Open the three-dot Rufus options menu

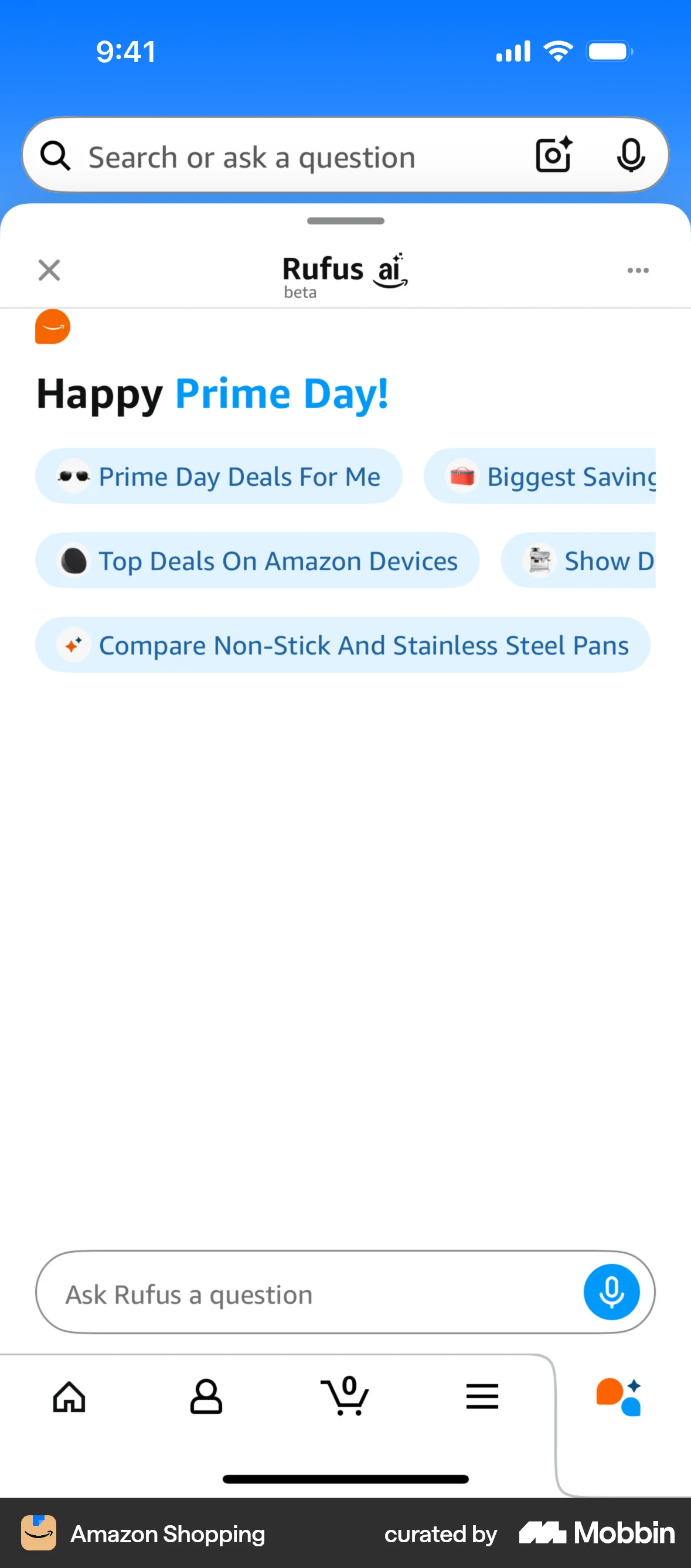pyautogui.click(x=638, y=270)
